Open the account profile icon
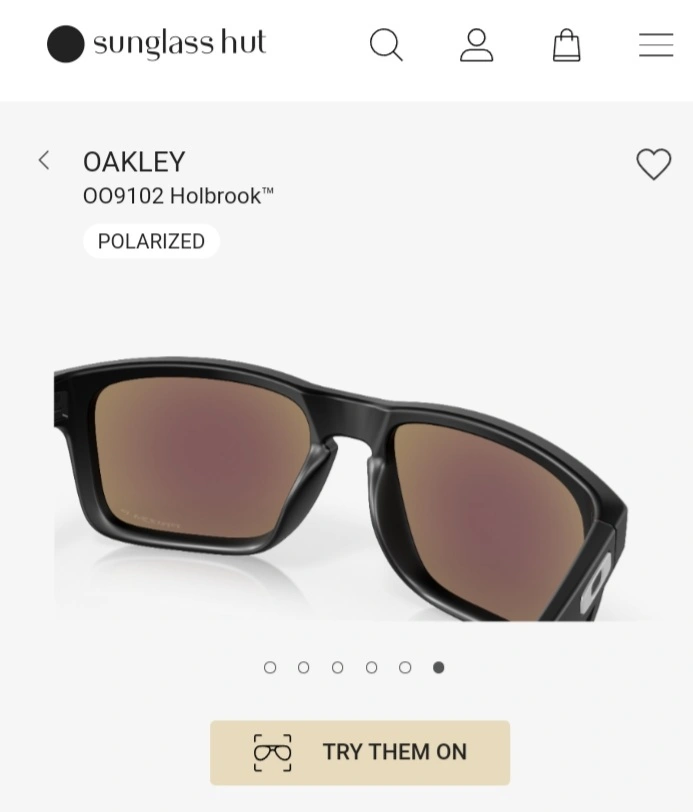This screenshot has height=812, width=693. 476,45
